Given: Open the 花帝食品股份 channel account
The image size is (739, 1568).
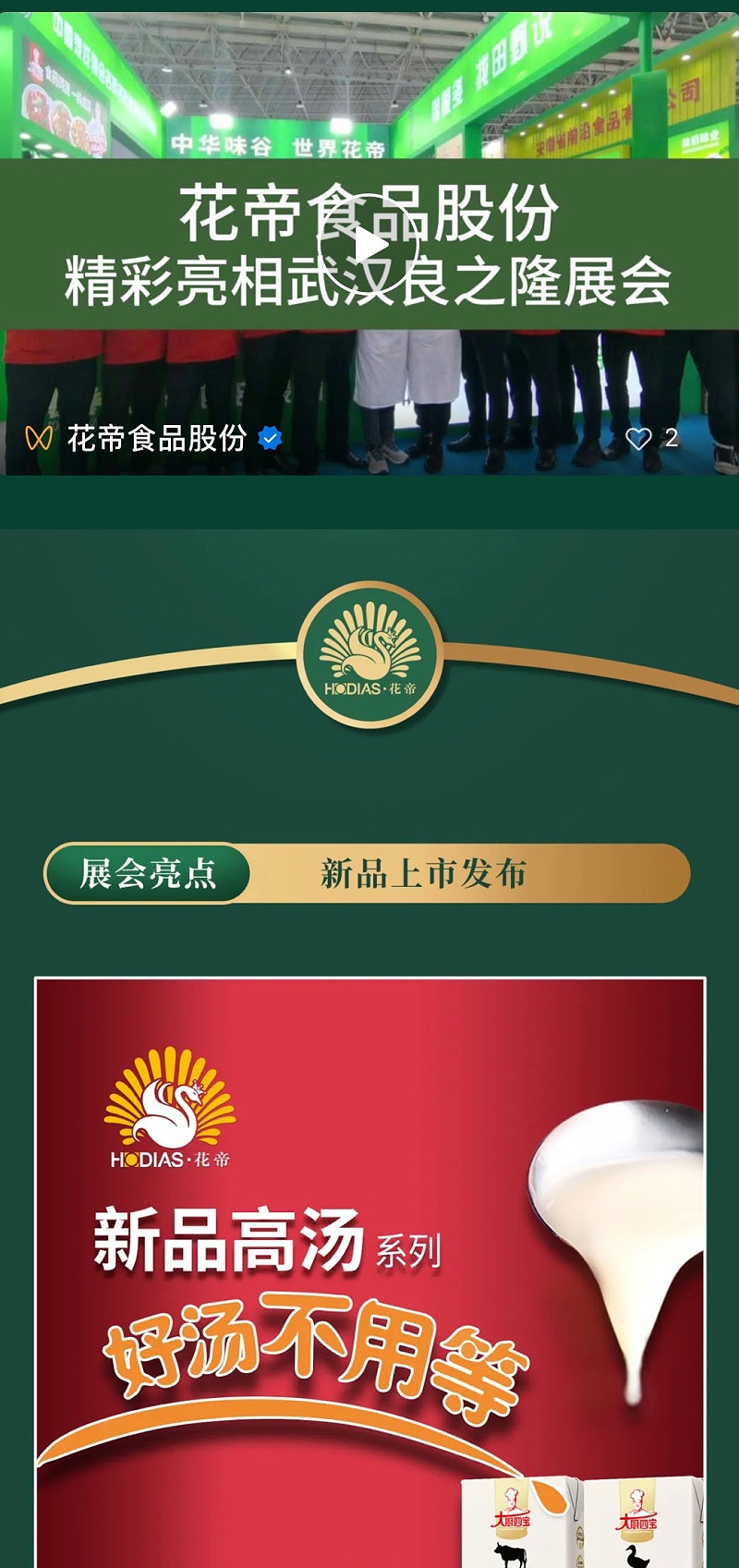Looking at the screenshot, I should 156,438.
